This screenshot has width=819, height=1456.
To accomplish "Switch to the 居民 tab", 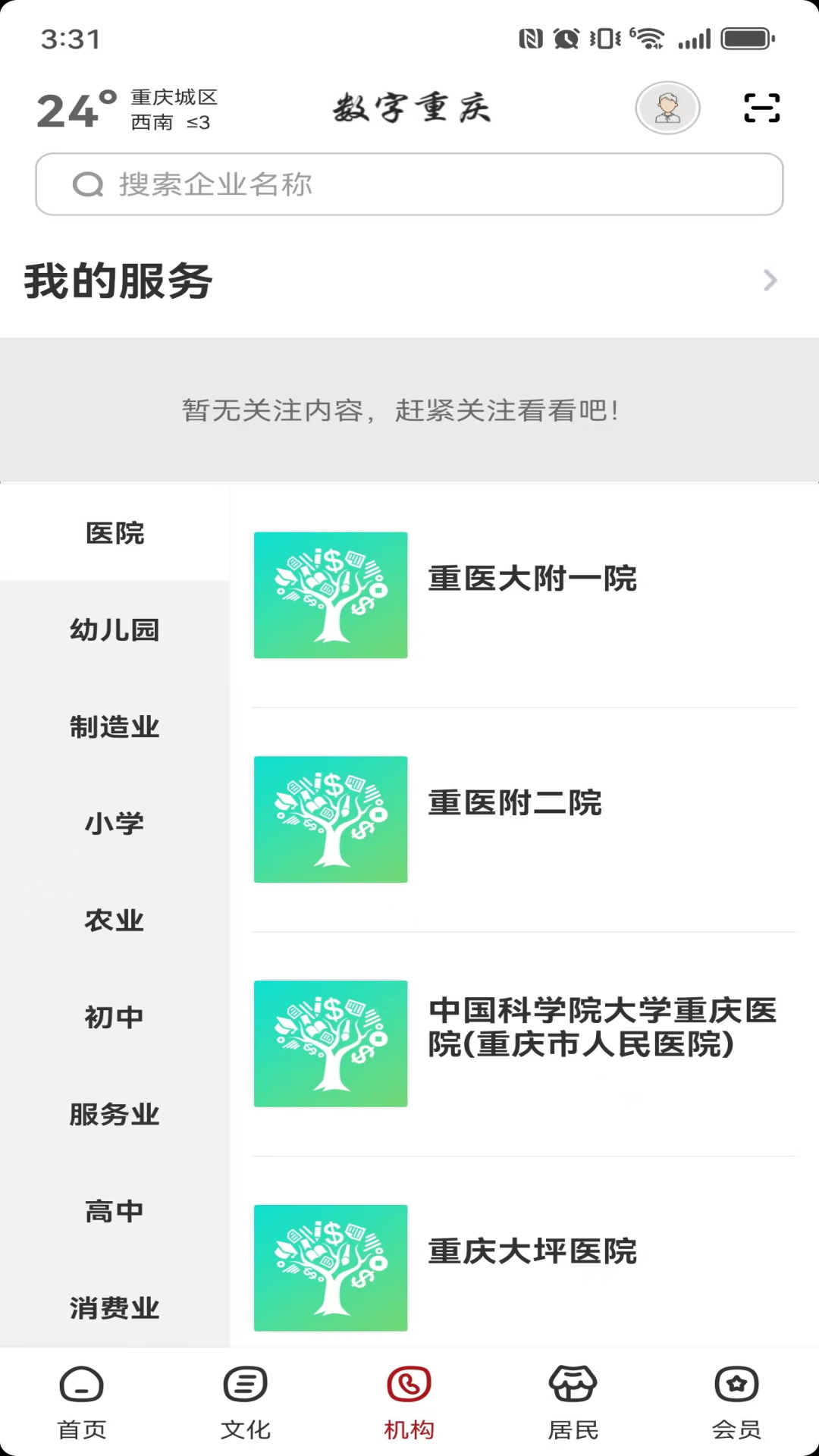I will [x=573, y=1403].
